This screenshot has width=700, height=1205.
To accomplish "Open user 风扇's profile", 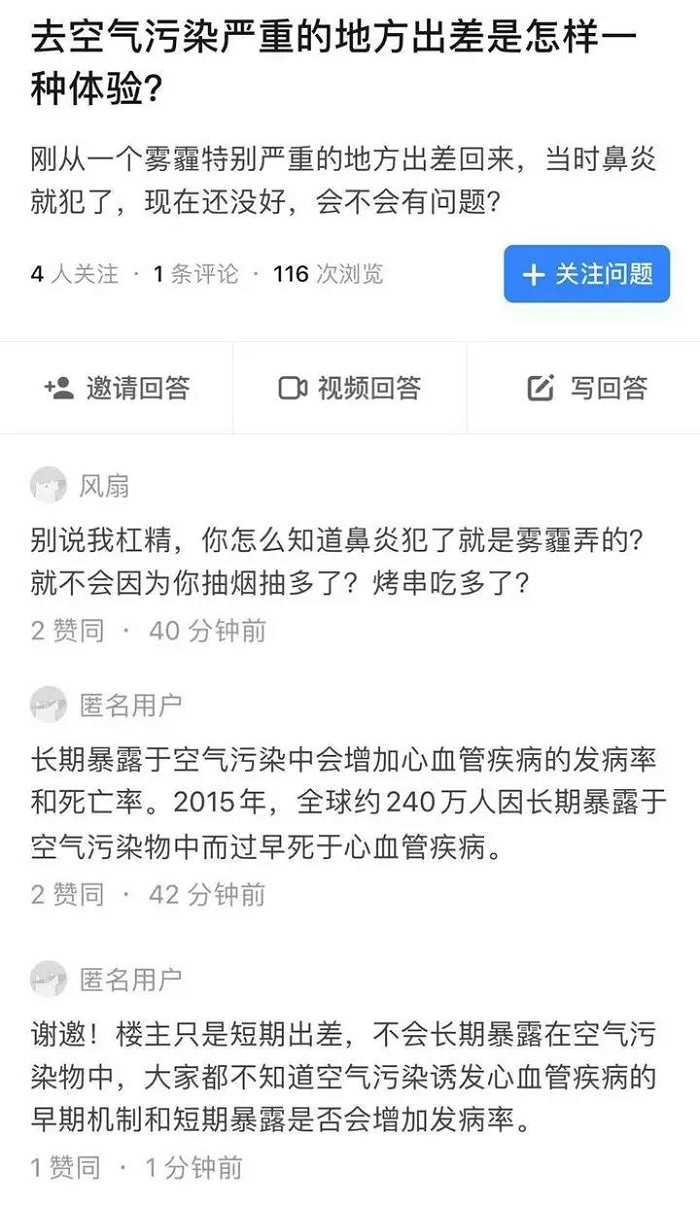I will click(x=103, y=486).
